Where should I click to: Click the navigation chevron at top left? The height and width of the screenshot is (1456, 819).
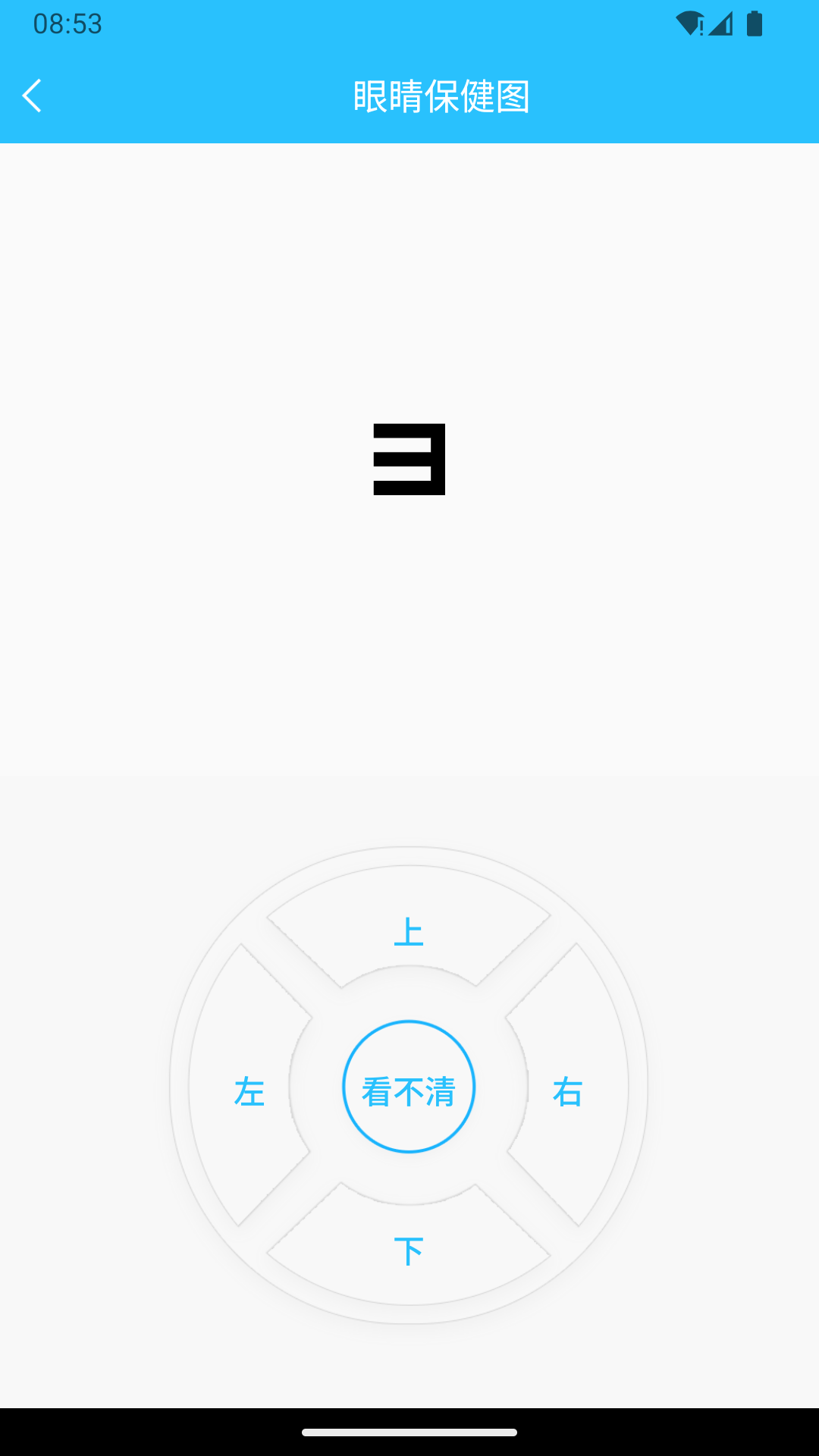click(x=33, y=96)
